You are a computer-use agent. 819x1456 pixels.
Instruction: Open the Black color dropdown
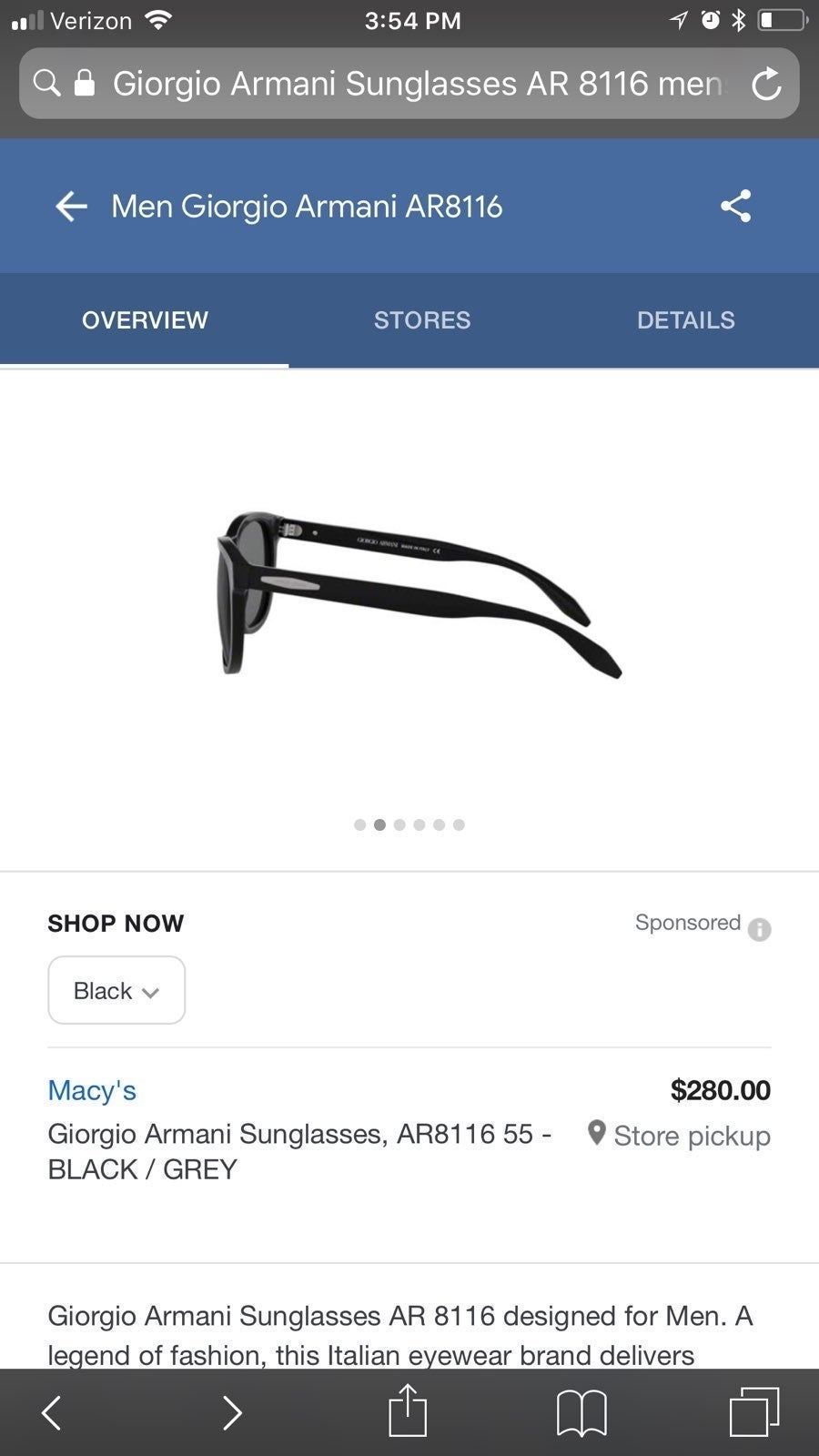tap(116, 990)
